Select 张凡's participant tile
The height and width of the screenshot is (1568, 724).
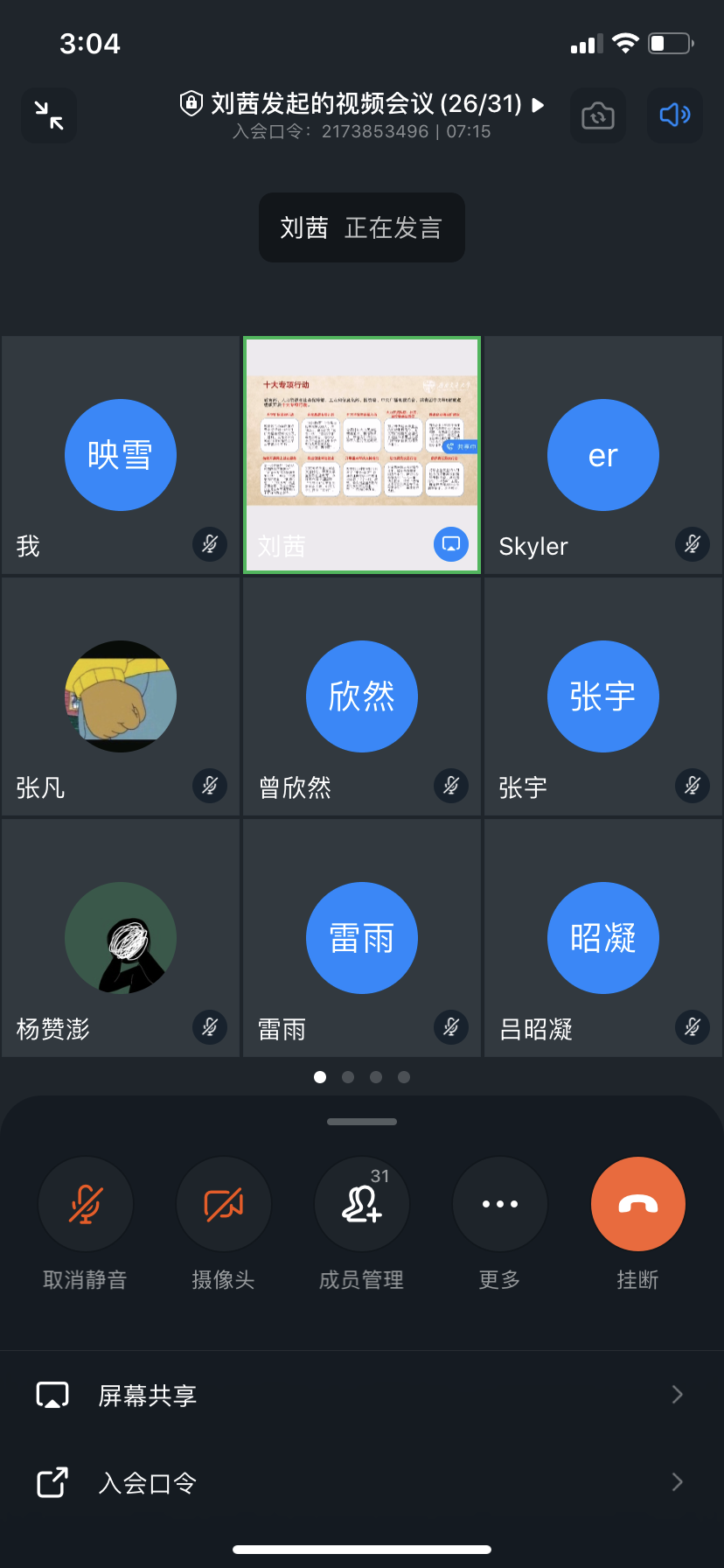click(121, 696)
